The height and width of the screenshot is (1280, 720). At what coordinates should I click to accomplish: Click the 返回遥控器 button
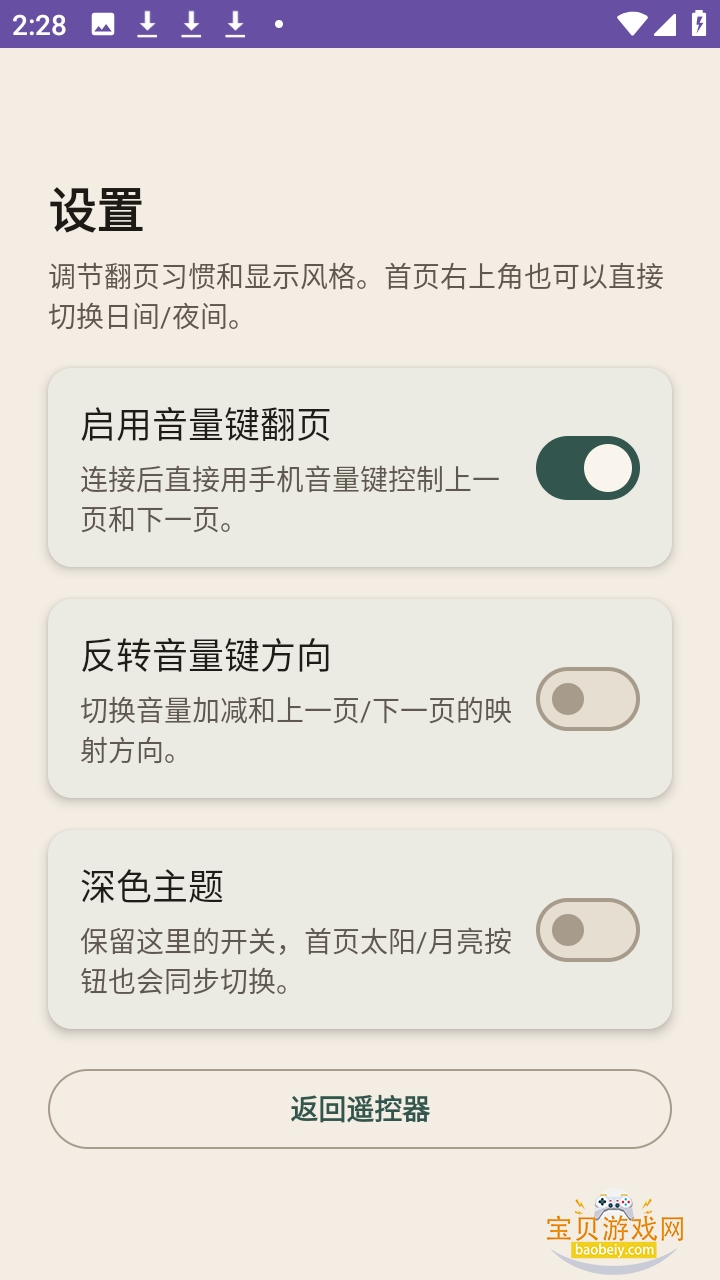click(x=359, y=1108)
